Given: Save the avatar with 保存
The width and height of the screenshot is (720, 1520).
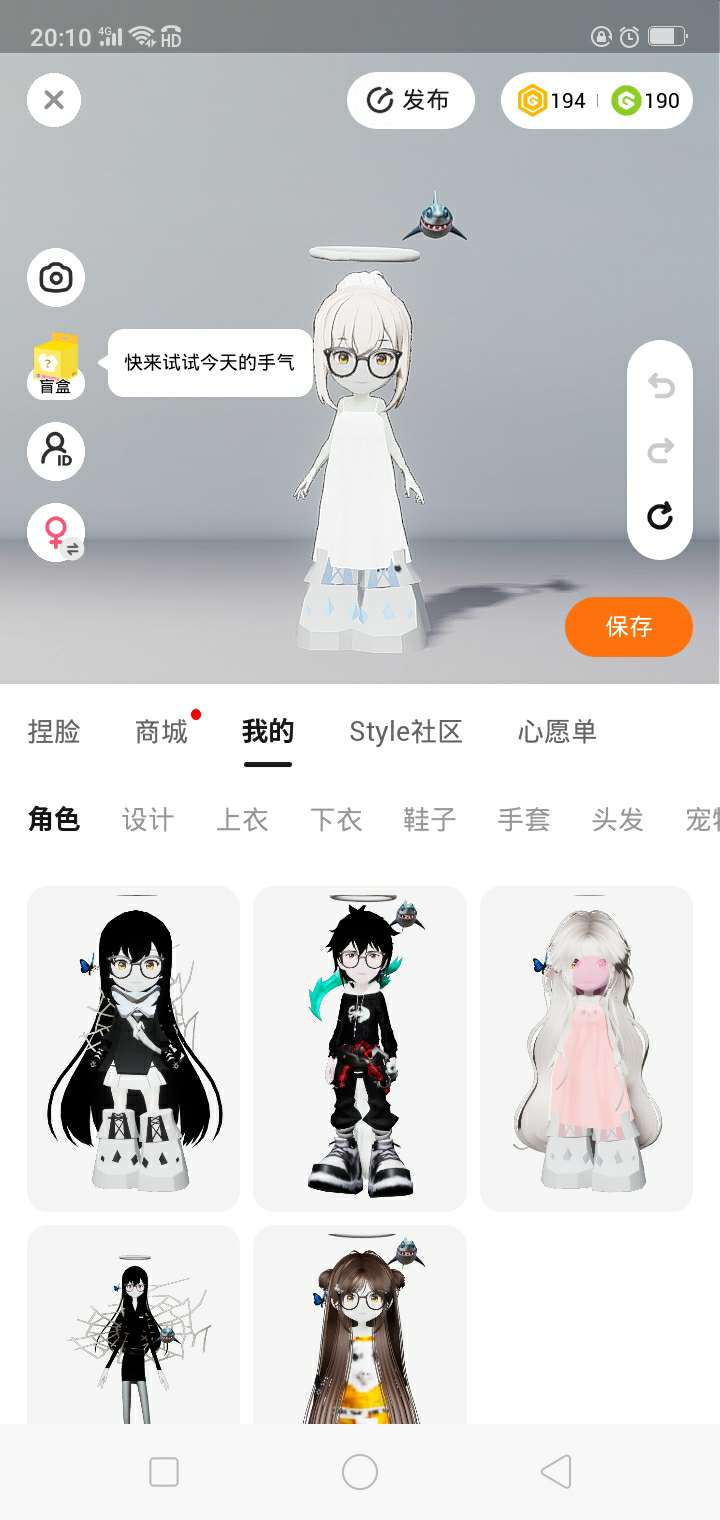Looking at the screenshot, I should pyautogui.click(x=628, y=627).
